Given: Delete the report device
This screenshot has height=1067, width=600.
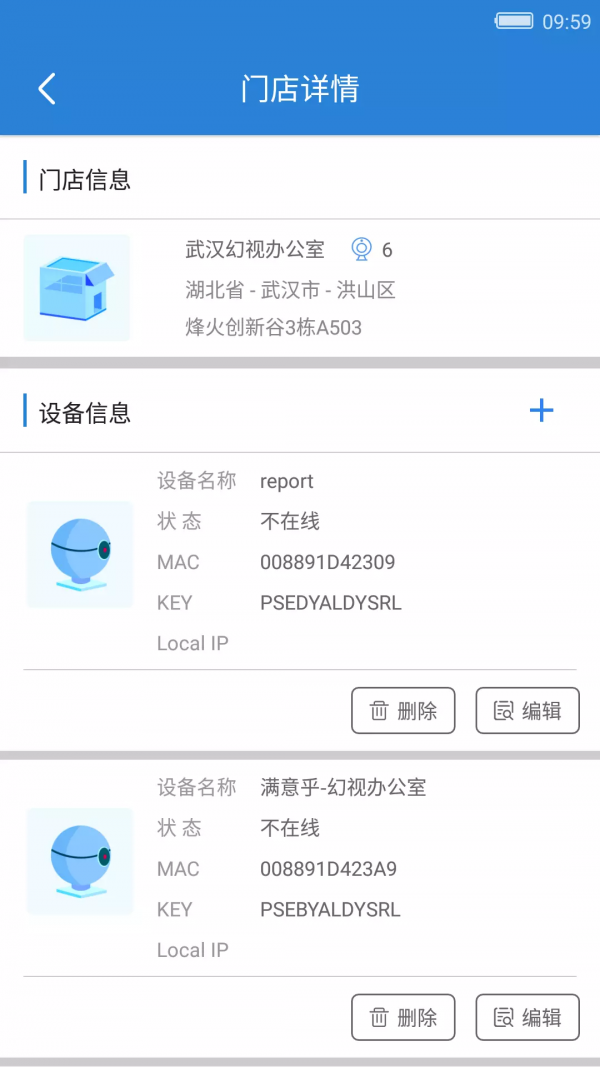Looking at the screenshot, I should click(403, 711).
